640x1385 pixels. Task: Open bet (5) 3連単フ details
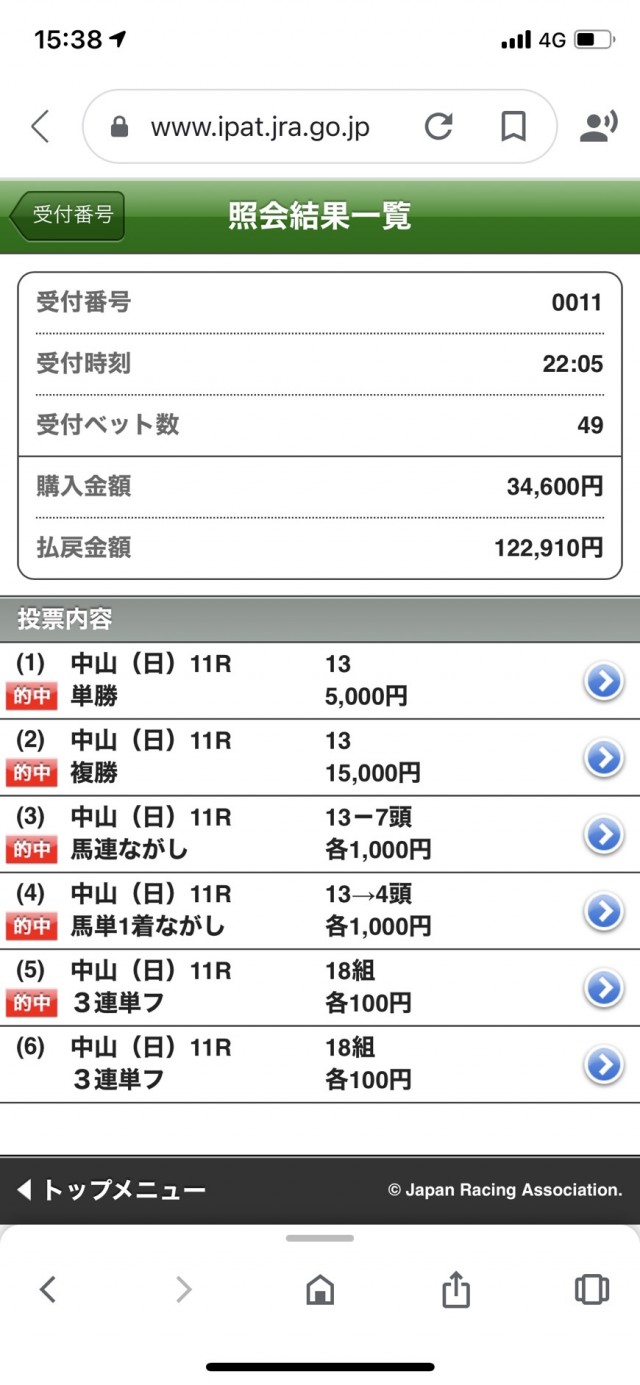[x=603, y=988]
